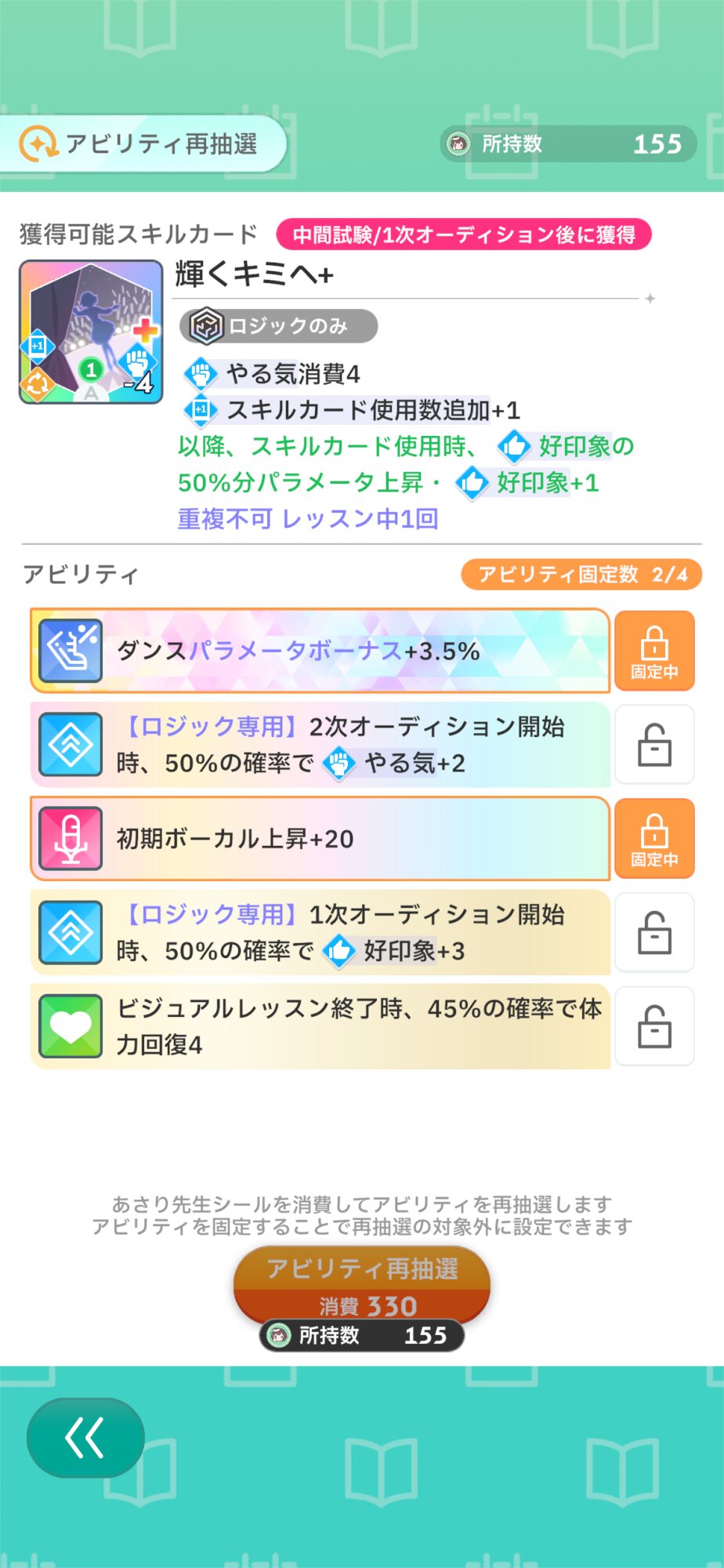Viewport: 724px width, 1568px height.
Task: Go back with the double-arrow button
Action: (85, 1438)
